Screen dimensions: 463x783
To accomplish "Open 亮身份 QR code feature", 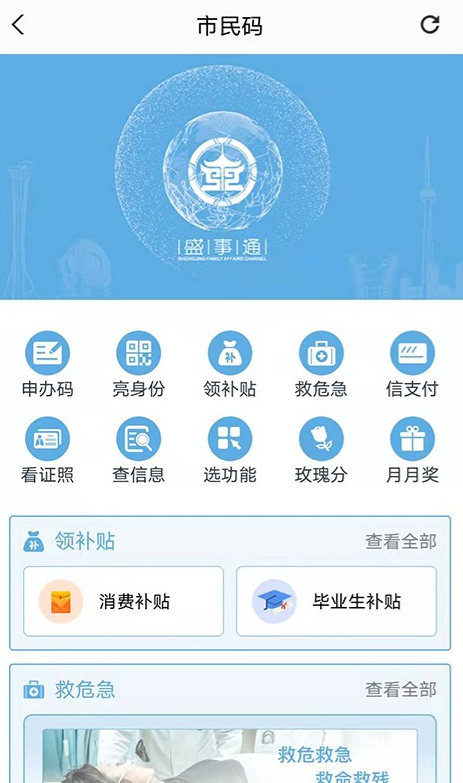I will [138, 365].
